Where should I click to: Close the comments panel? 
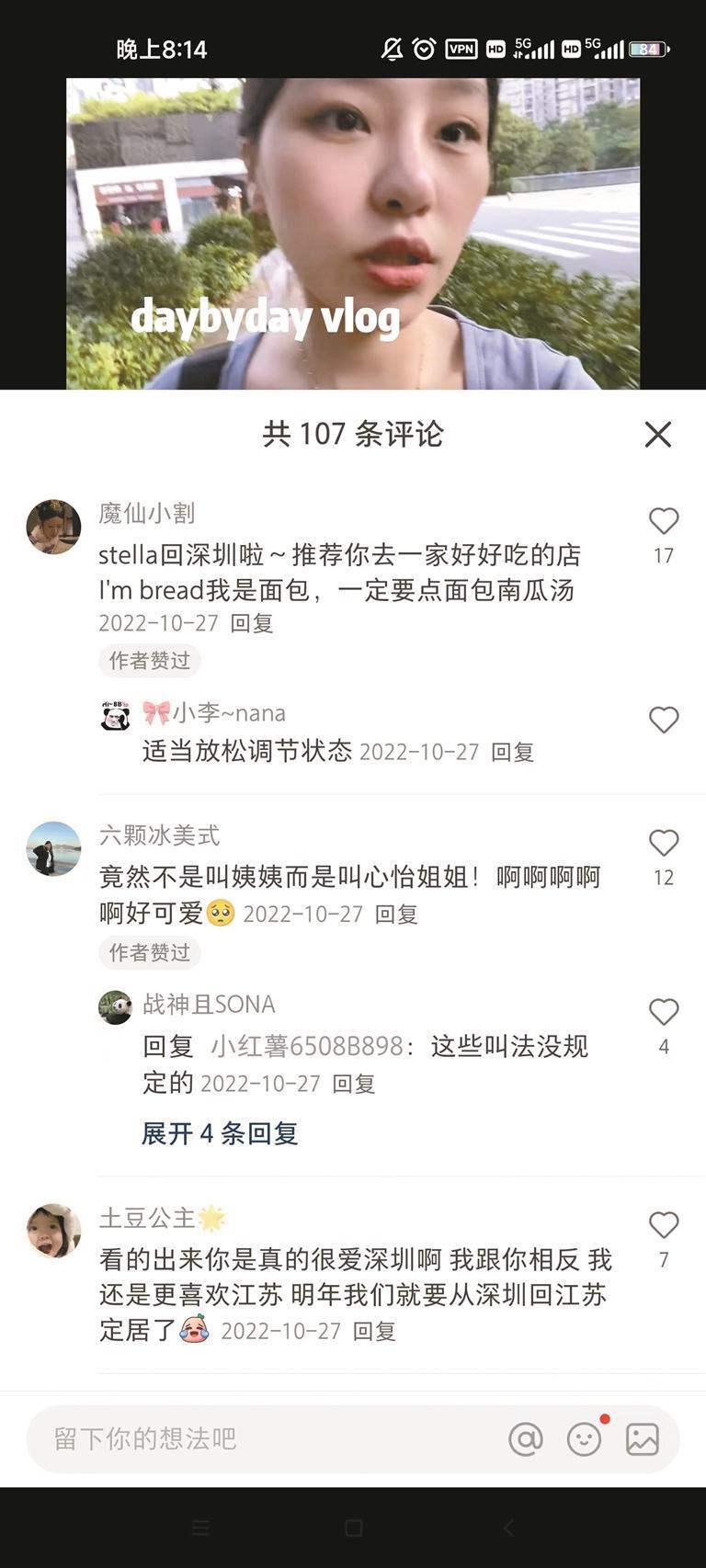(x=657, y=434)
